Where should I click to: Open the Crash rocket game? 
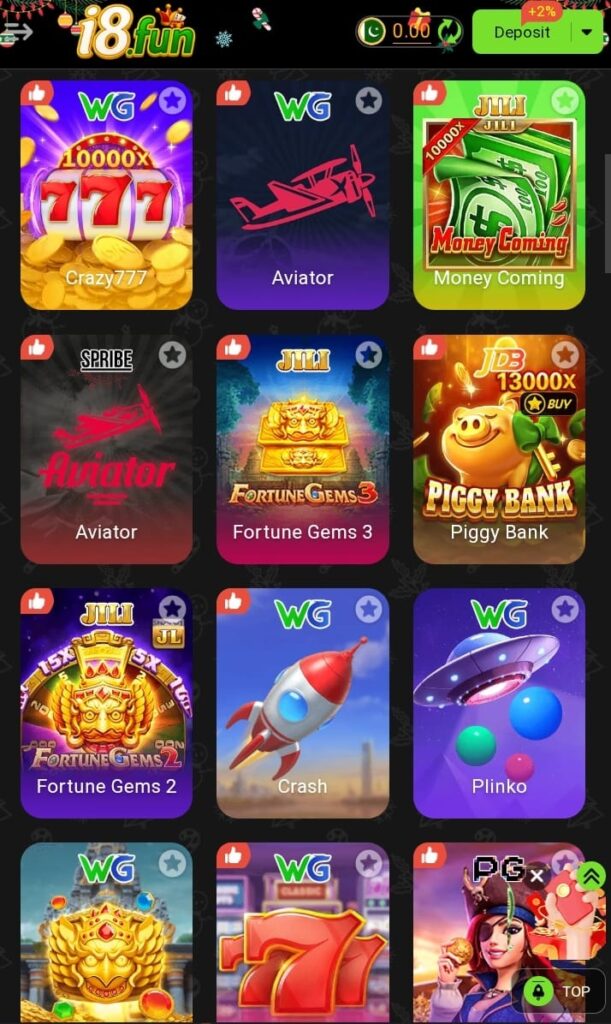(x=302, y=705)
